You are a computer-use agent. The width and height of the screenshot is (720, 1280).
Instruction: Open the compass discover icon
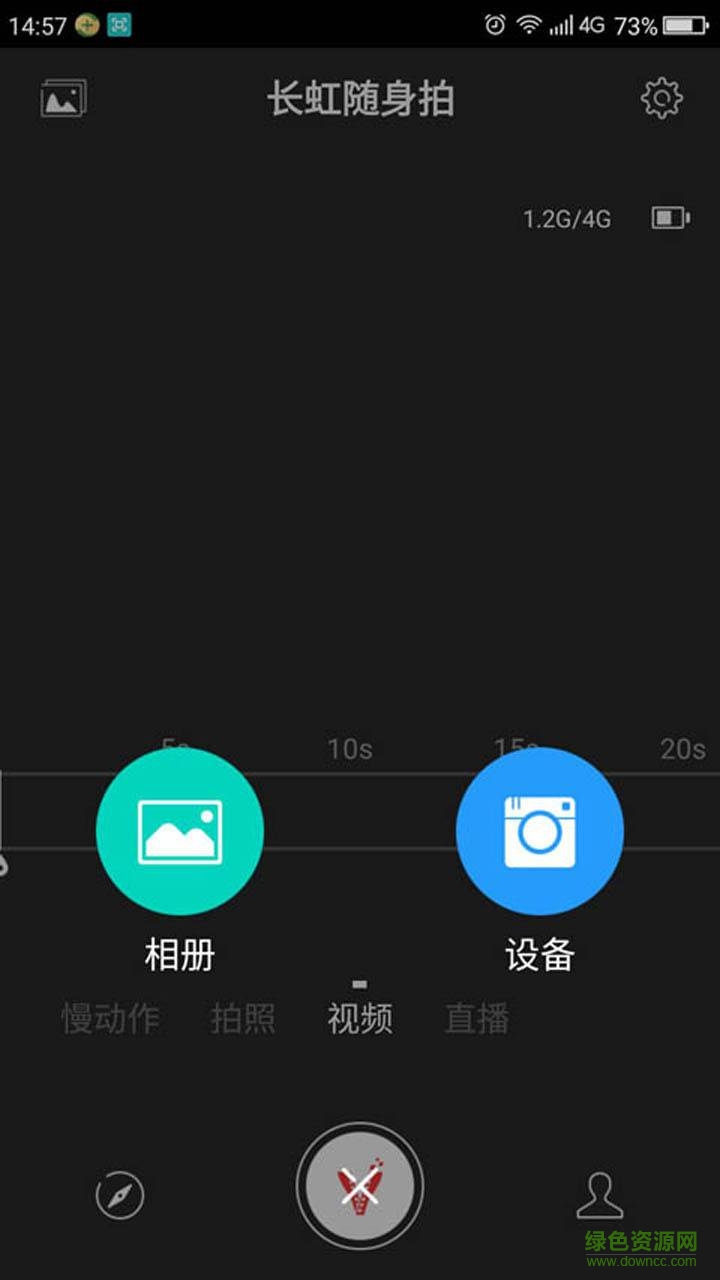(x=120, y=1195)
